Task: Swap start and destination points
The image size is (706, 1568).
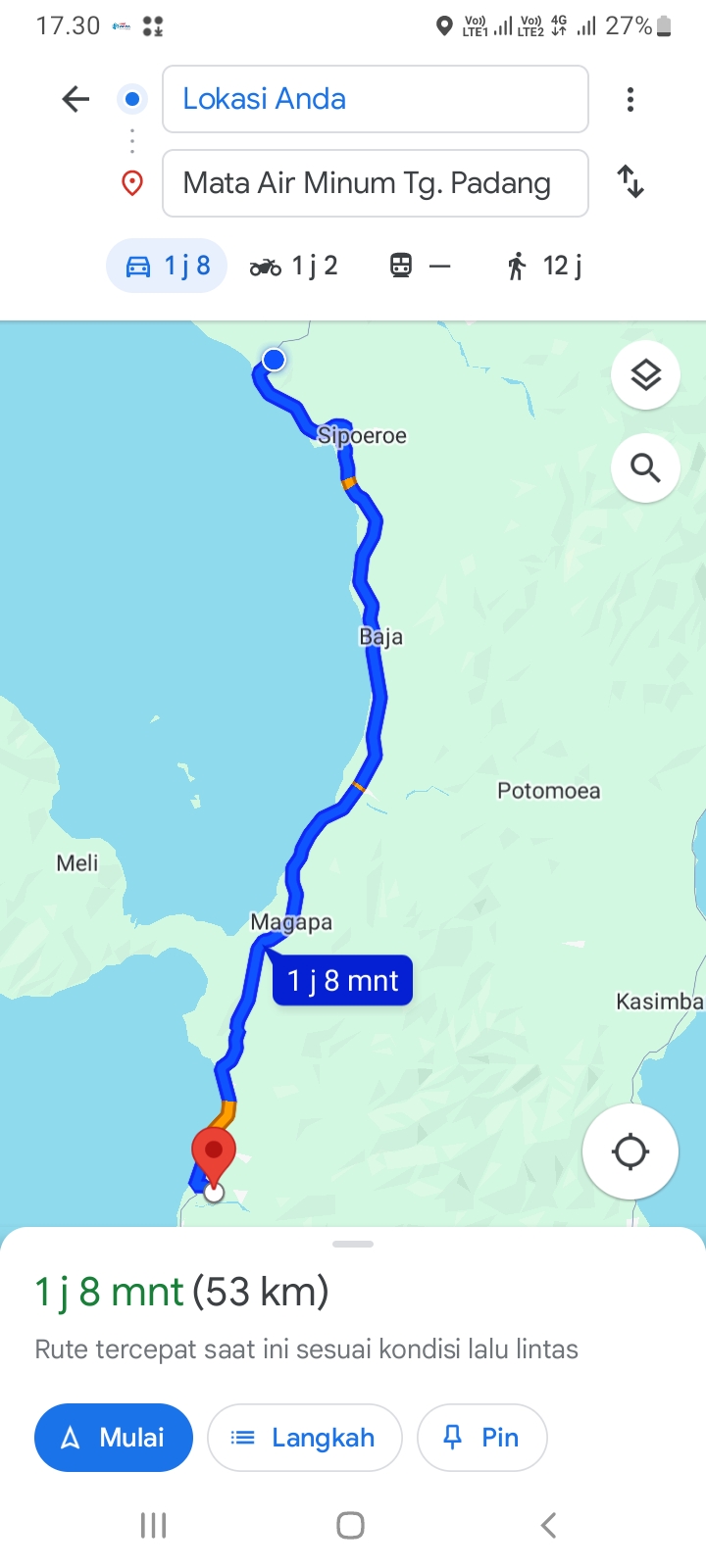Action: pyautogui.click(x=630, y=182)
